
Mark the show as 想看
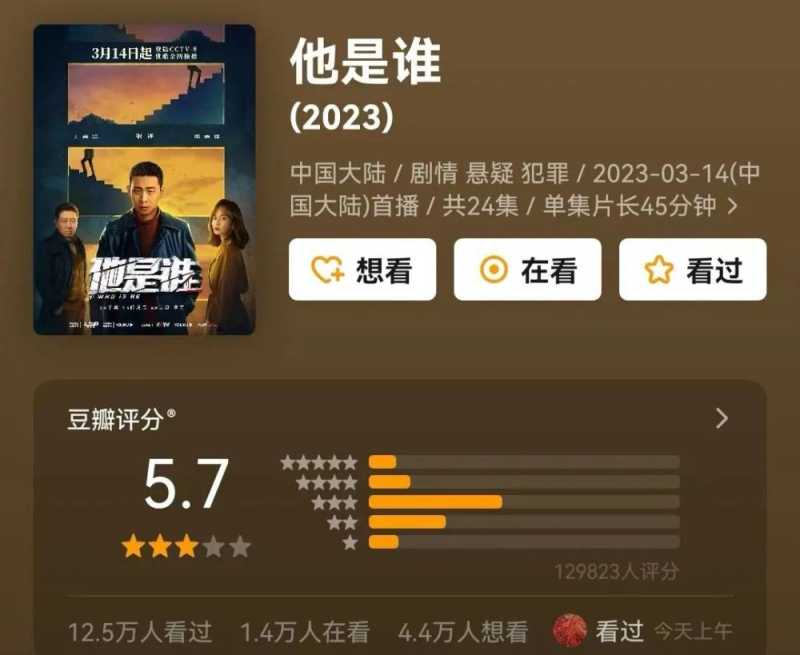tap(362, 270)
